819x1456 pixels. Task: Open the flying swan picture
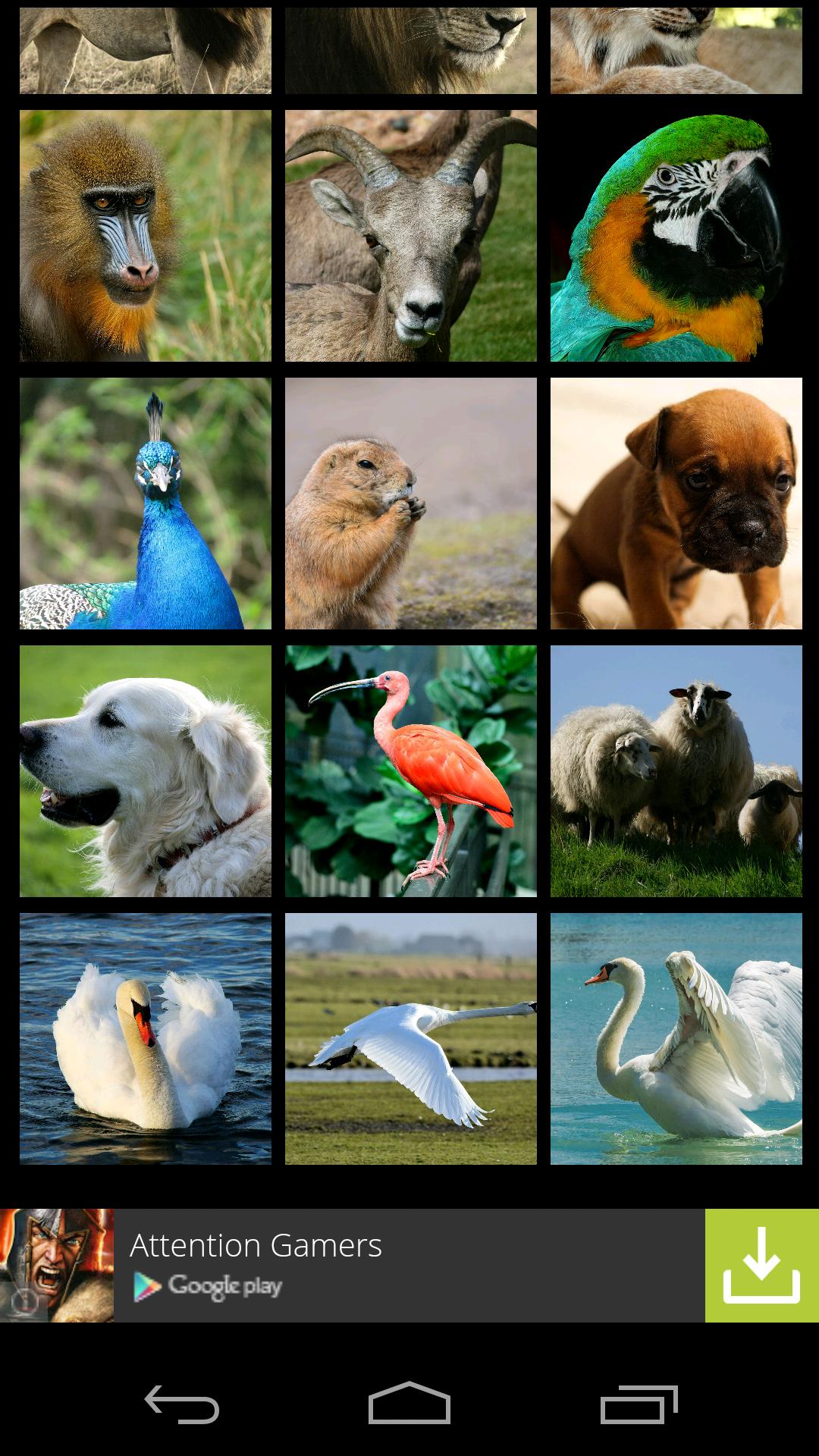[410, 1039]
